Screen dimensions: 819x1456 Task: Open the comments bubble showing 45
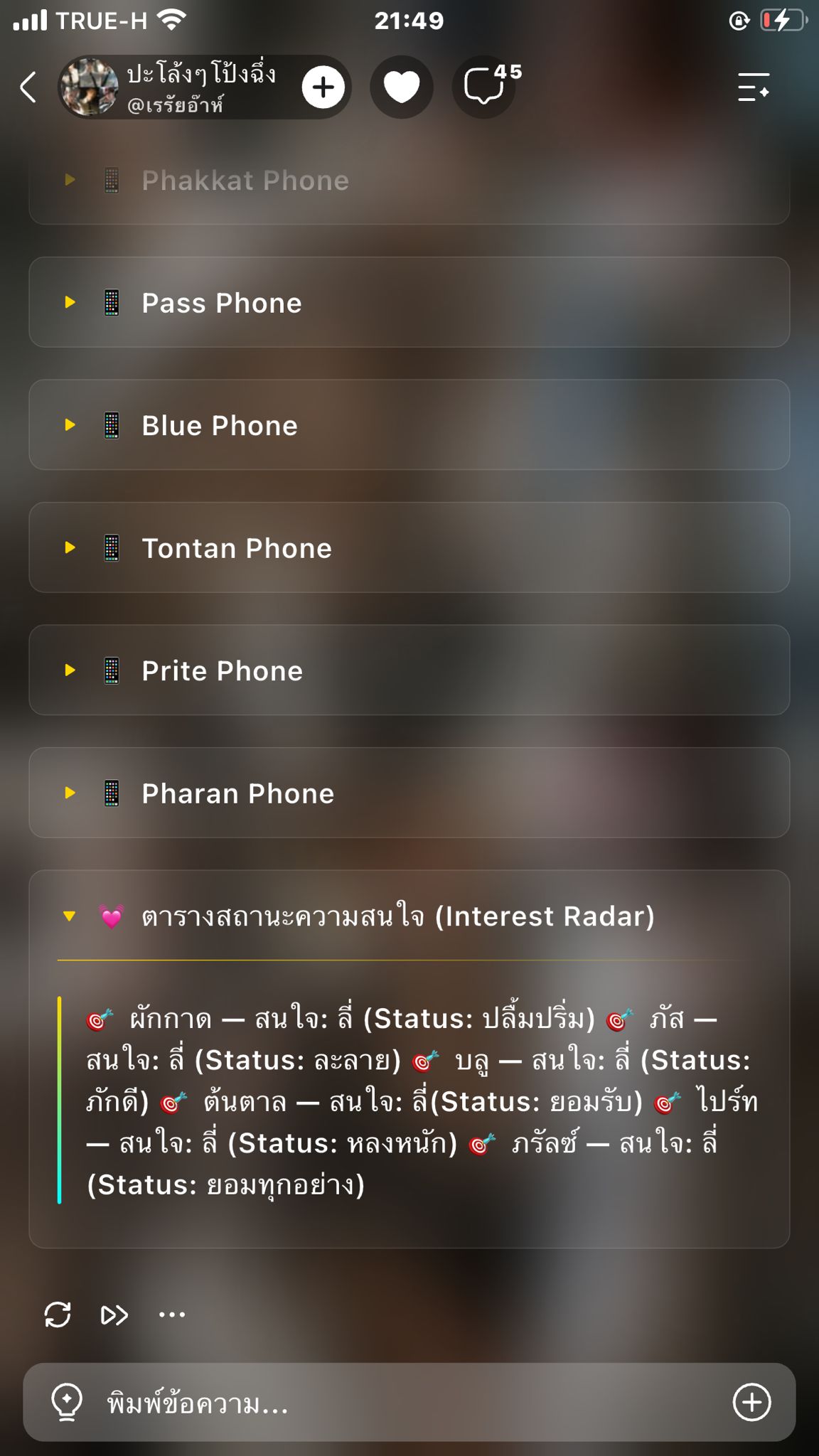coord(486,87)
